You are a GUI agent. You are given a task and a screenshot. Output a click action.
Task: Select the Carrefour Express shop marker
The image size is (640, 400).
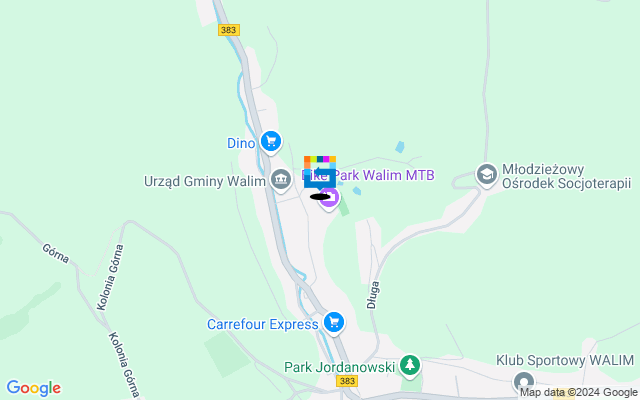tap(334, 323)
